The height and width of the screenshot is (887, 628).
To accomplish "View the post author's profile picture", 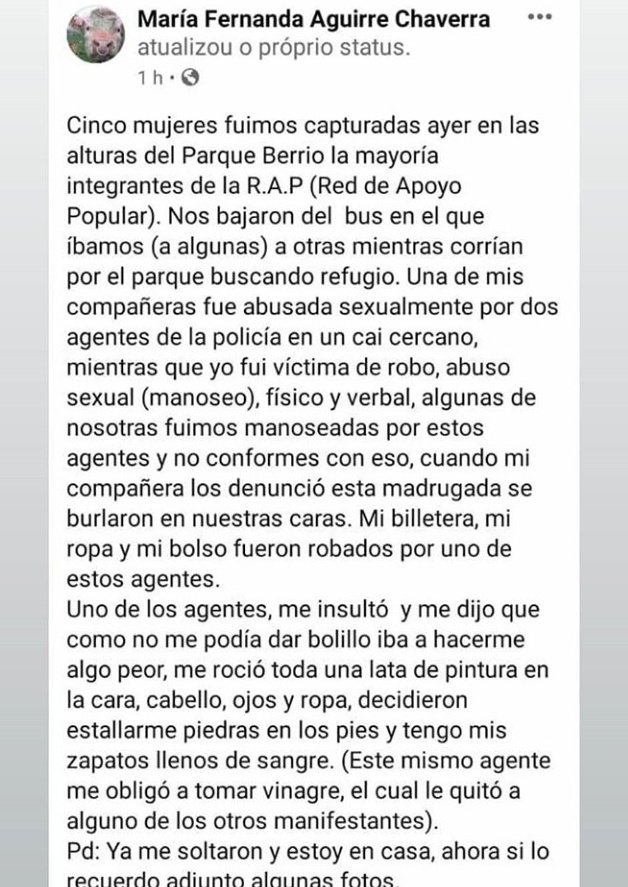I will (x=95, y=35).
